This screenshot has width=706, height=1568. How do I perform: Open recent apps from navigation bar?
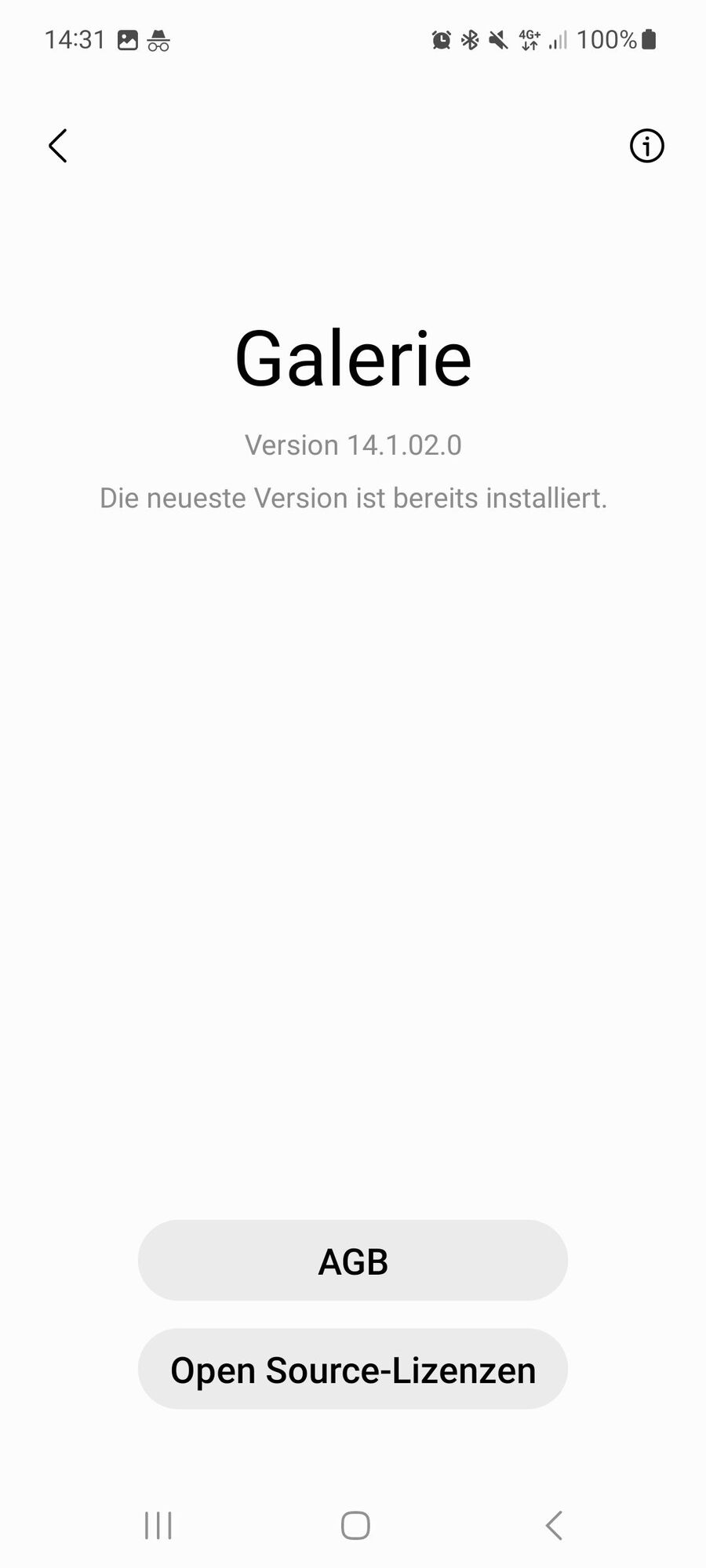158,1526
